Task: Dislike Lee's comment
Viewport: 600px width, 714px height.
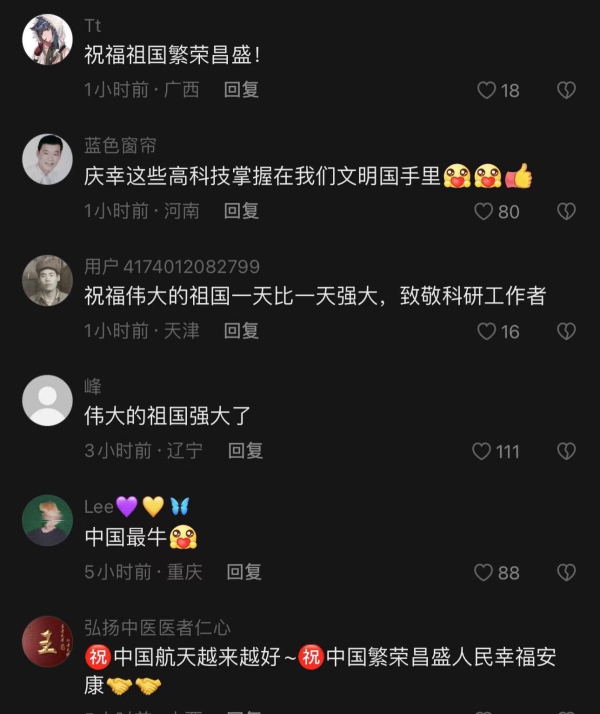Action: [x=565, y=572]
